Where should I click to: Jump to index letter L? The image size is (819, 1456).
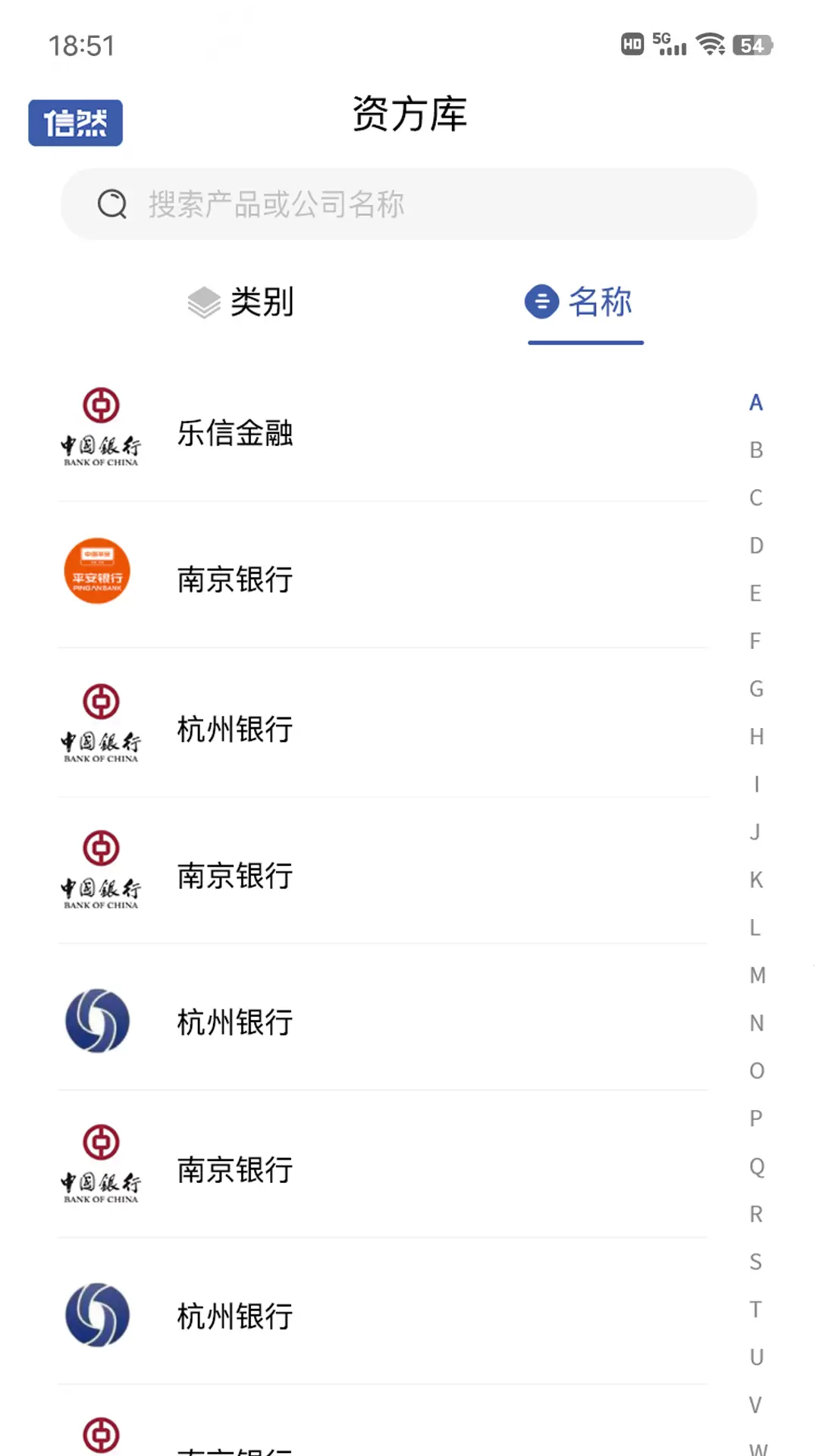(756, 927)
